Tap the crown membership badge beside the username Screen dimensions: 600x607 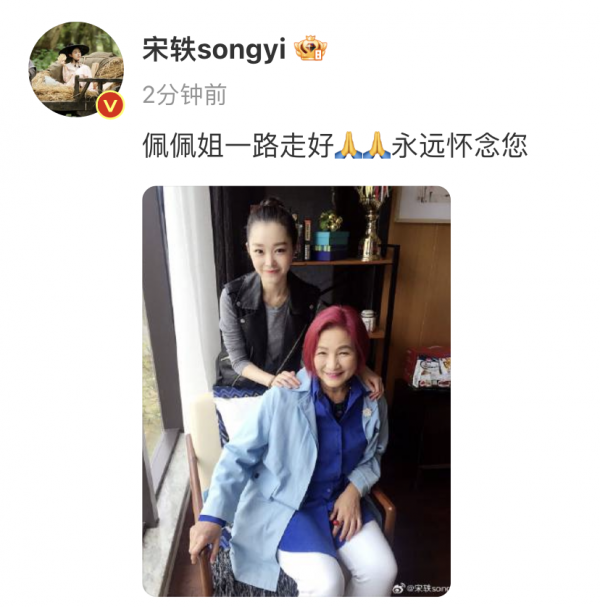pos(310,48)
